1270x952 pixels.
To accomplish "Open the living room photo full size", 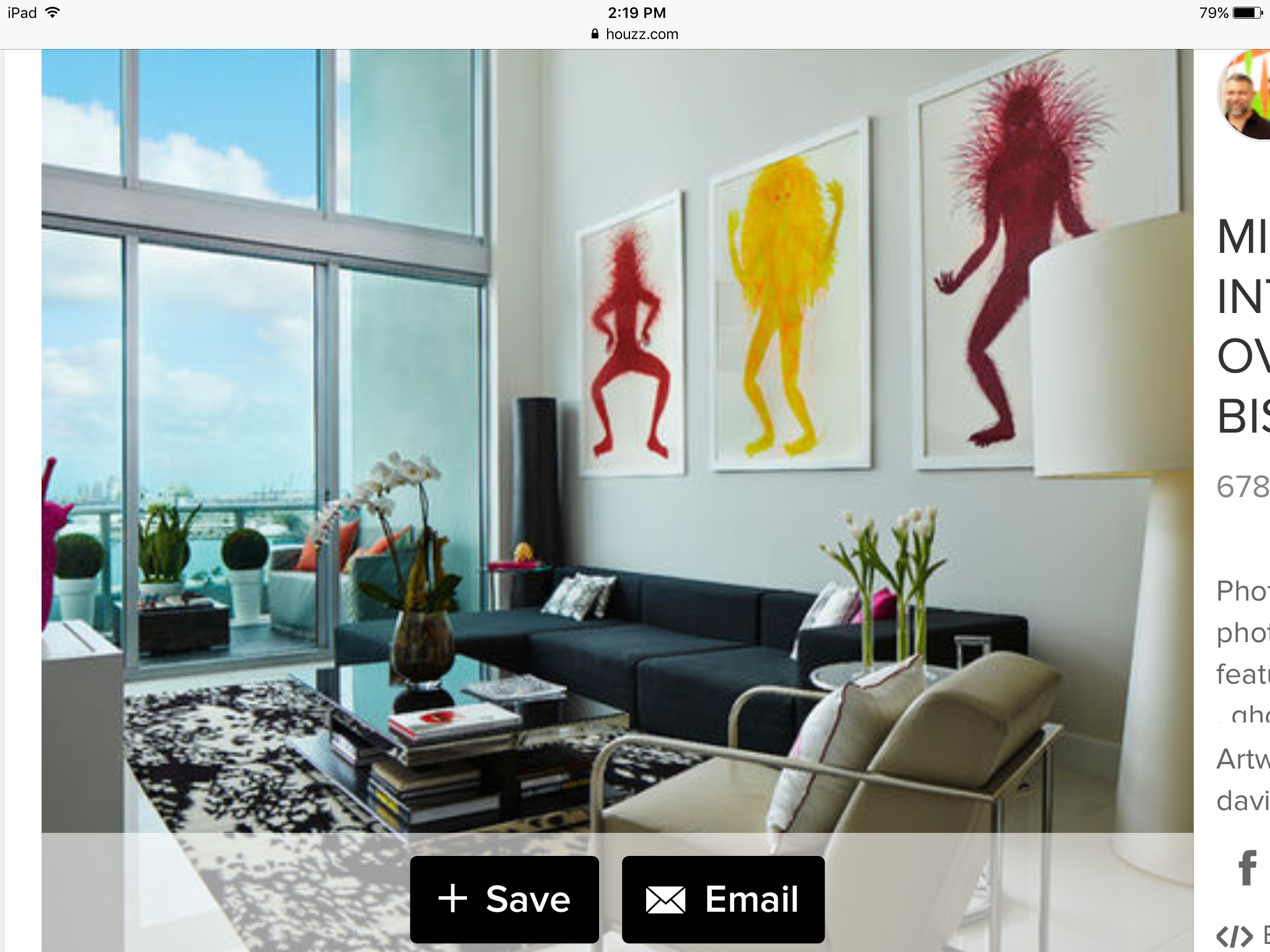I will (617, 434).
